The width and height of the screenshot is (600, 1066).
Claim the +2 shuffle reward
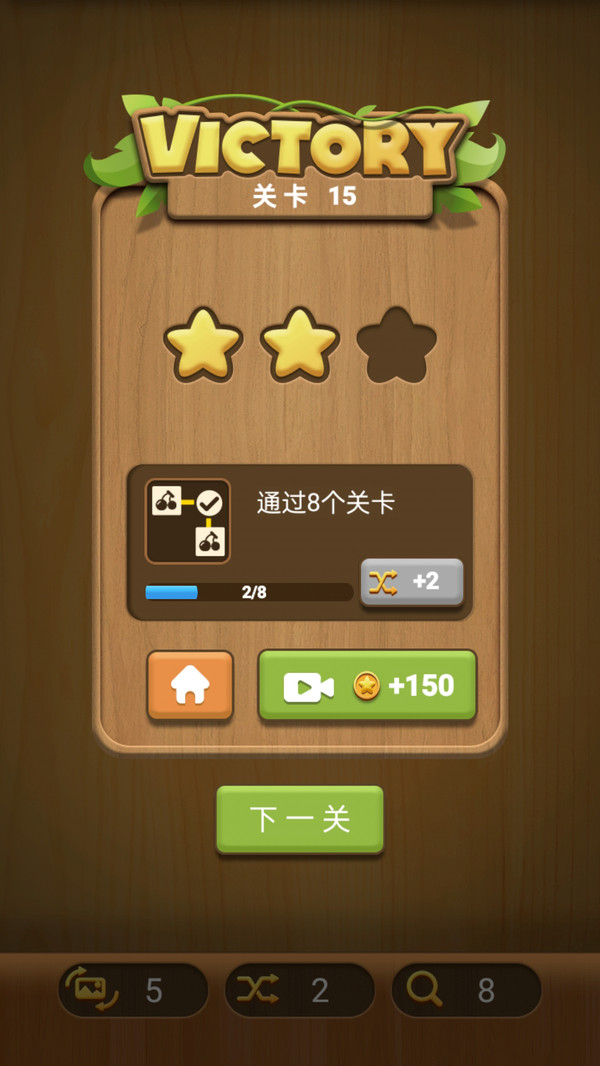click(x=411, y=582)
